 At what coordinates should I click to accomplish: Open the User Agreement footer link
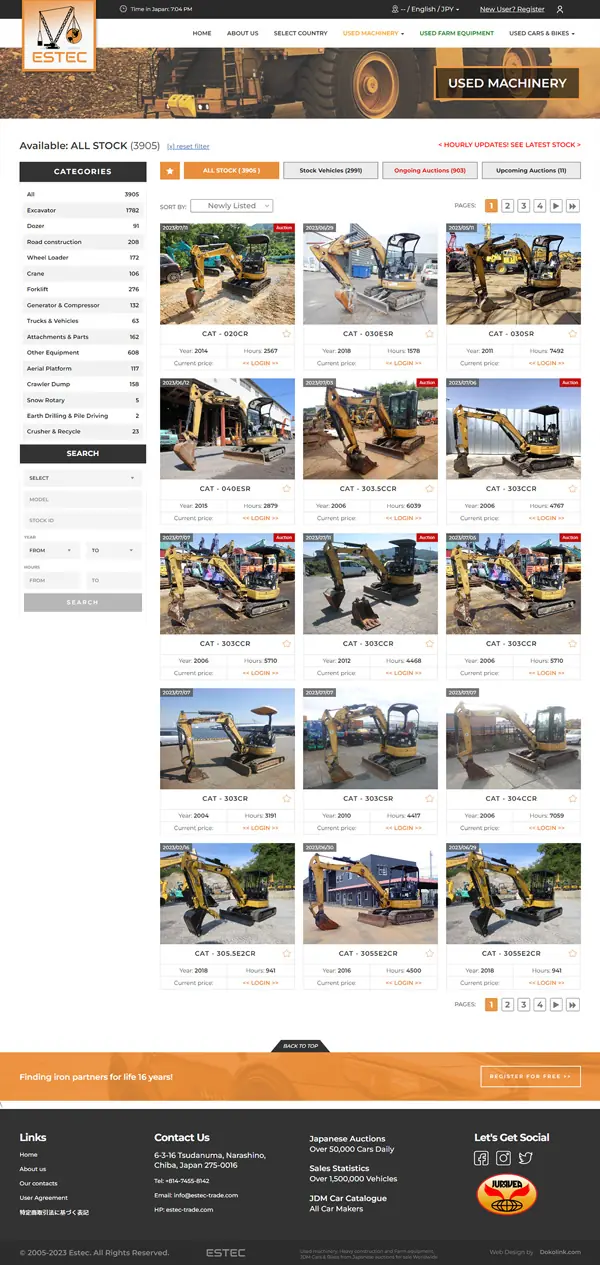click(44, 1197)
